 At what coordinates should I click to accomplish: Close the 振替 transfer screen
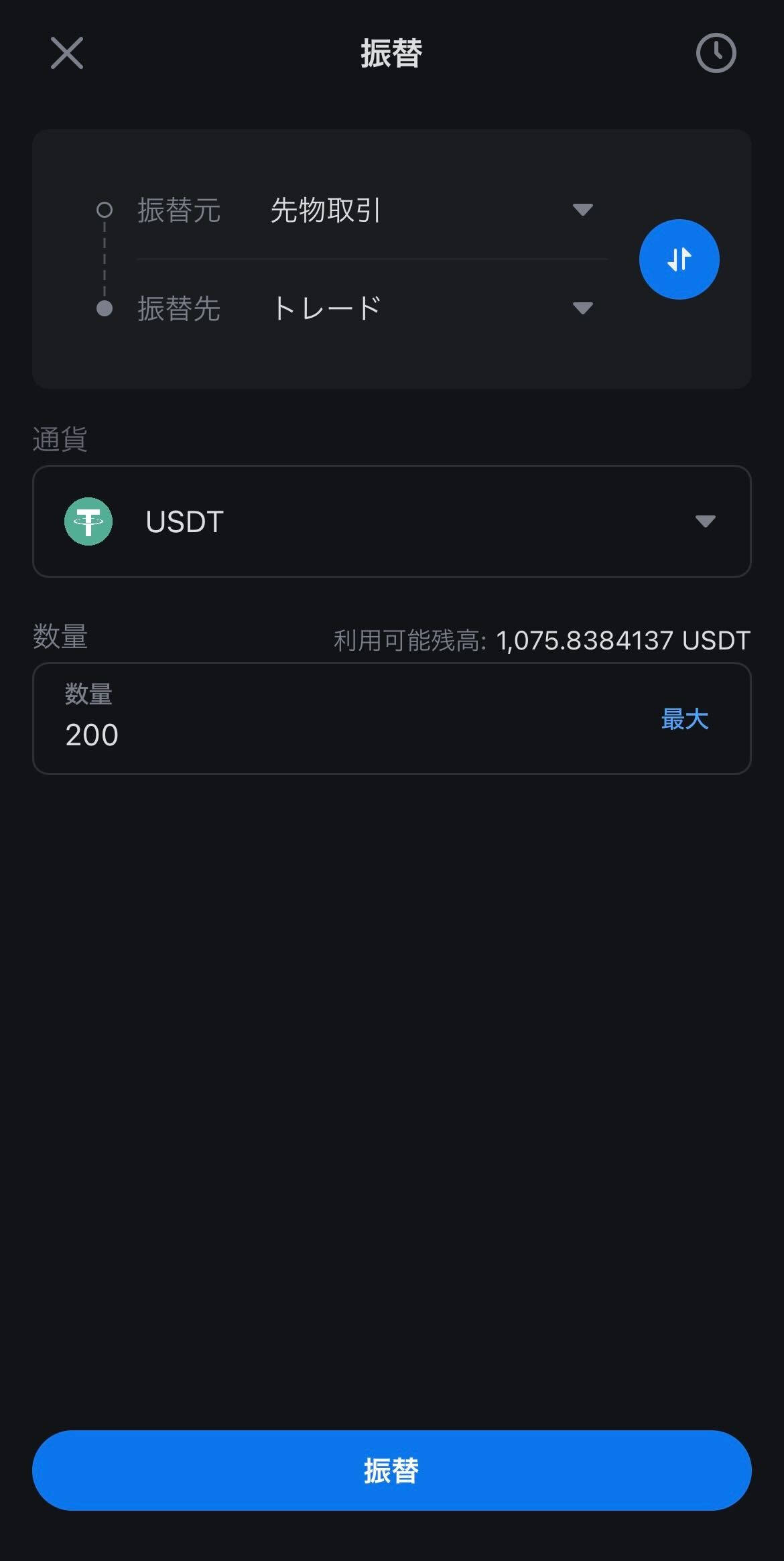click(x=67, y=53)
